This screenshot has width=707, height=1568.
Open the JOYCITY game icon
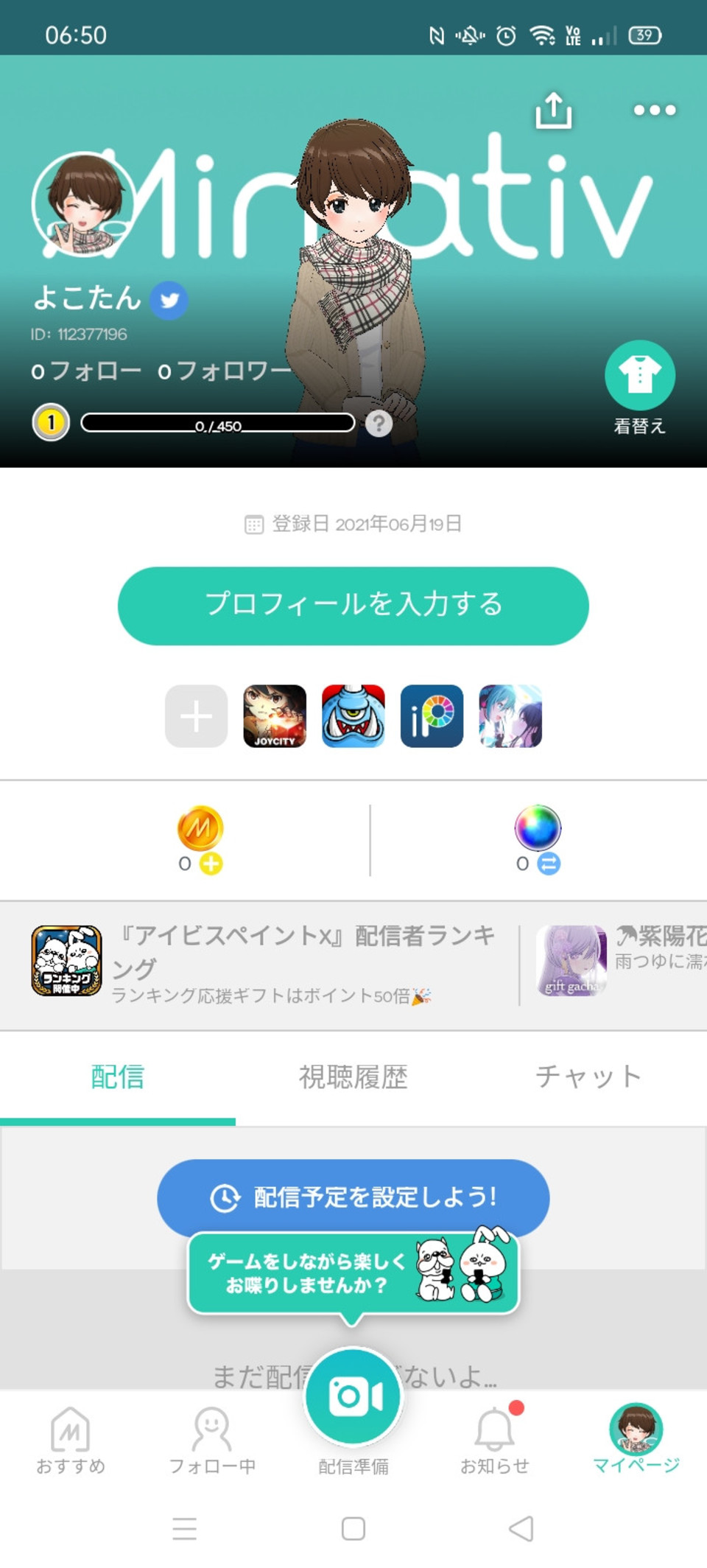pyautogui.click(x=275, y=716)
